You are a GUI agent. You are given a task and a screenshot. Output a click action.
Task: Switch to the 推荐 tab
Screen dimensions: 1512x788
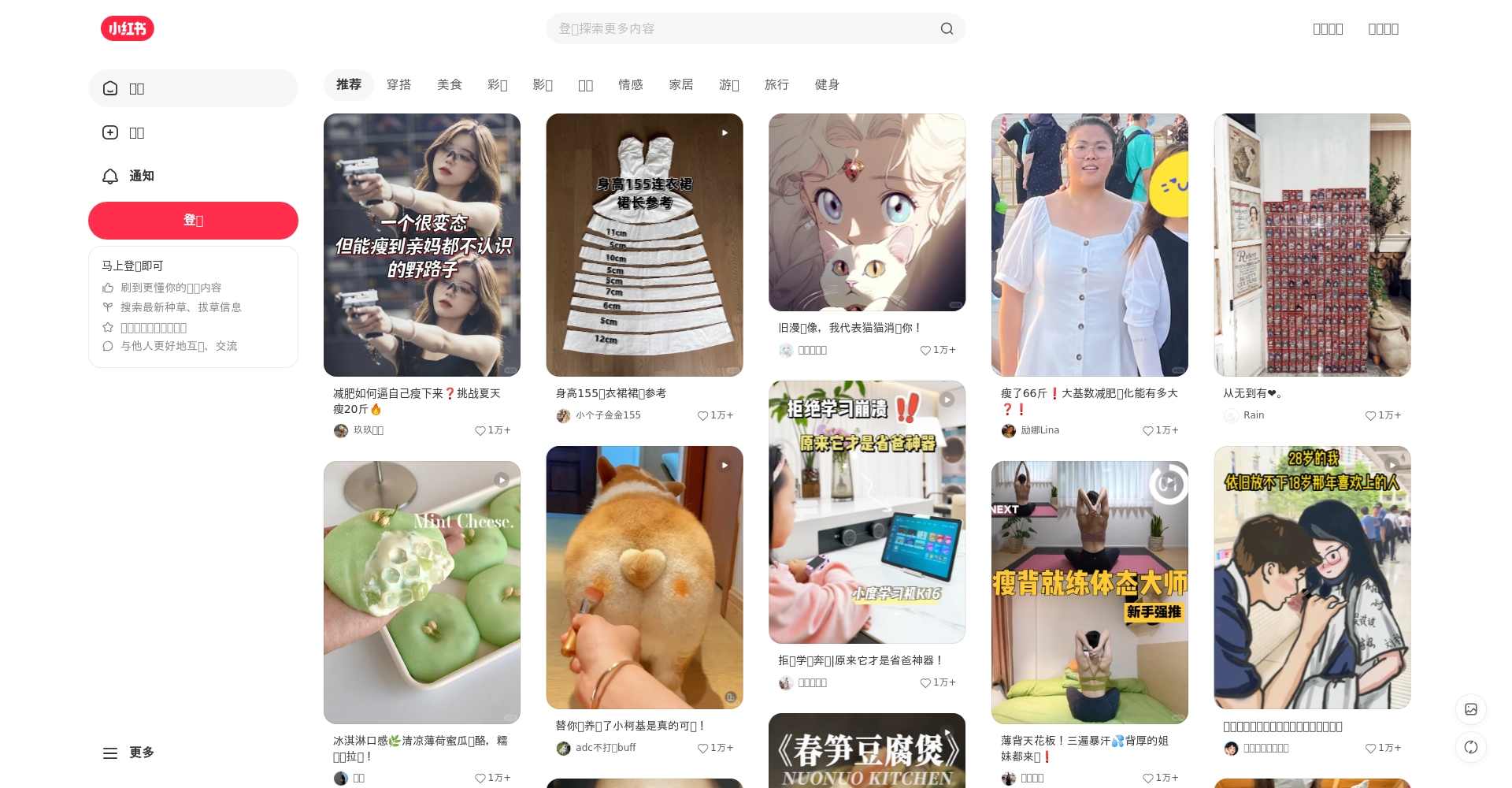[349, 84]
